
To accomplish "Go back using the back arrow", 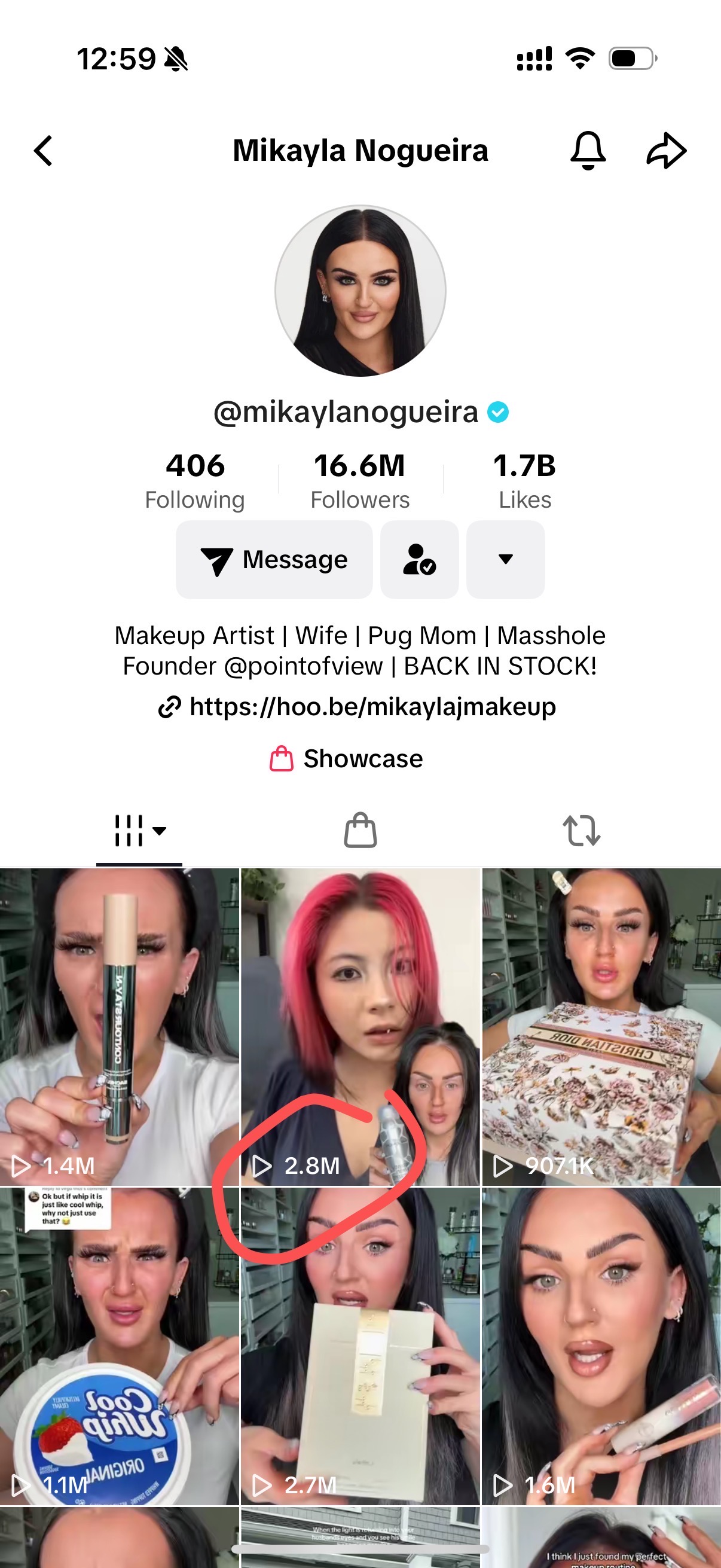I will 42,150.
